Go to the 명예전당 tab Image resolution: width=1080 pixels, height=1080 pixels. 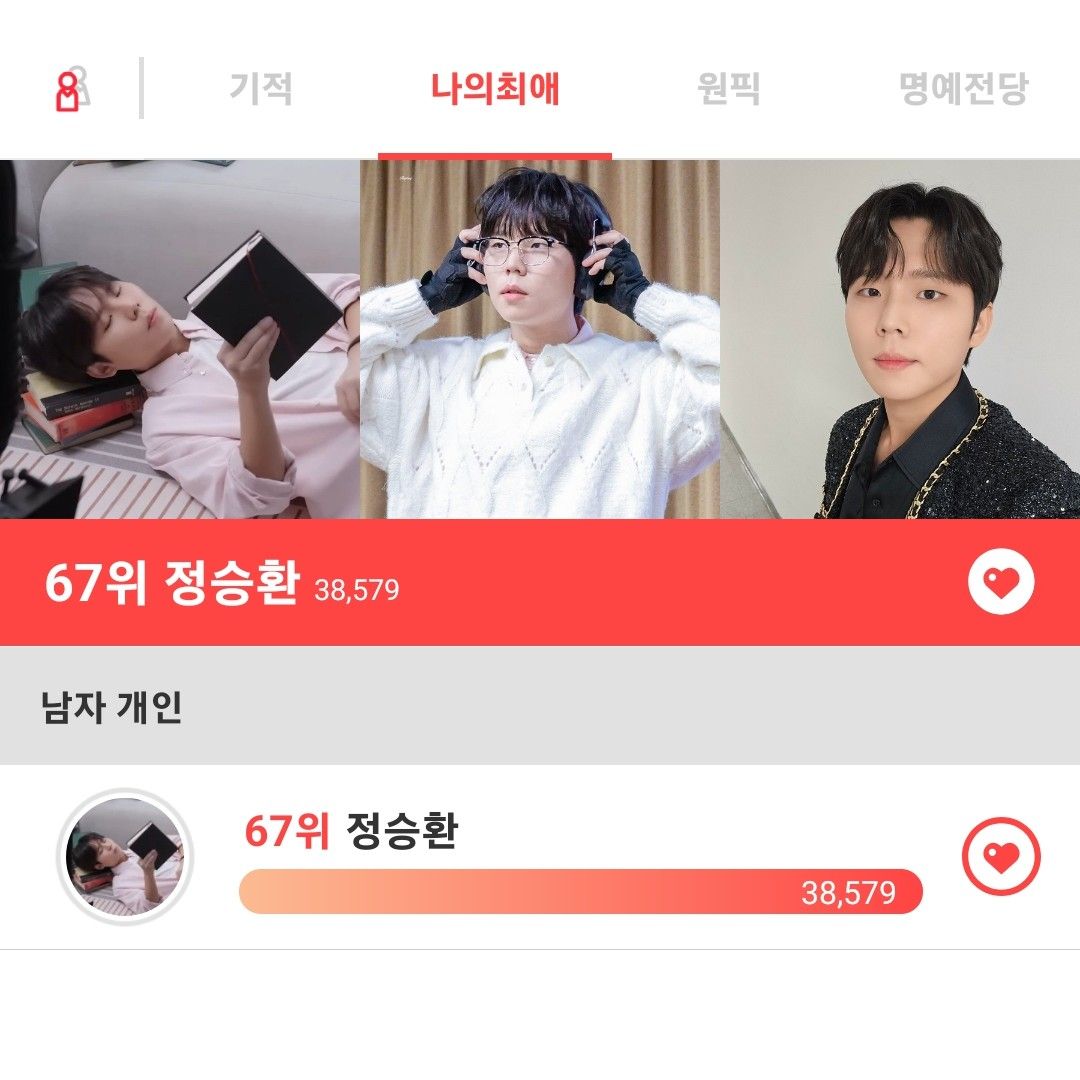tap(962, 89)
